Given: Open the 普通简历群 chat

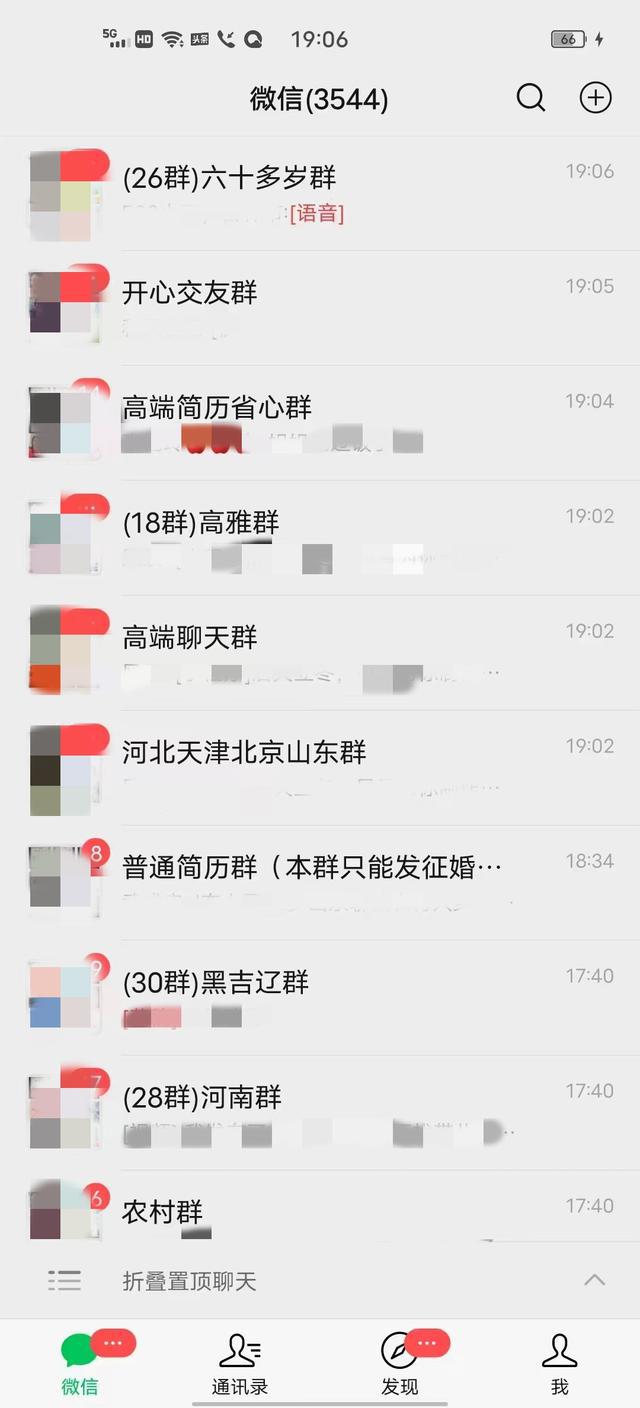Looking at the screenshot, I should [x=320, y=883].
